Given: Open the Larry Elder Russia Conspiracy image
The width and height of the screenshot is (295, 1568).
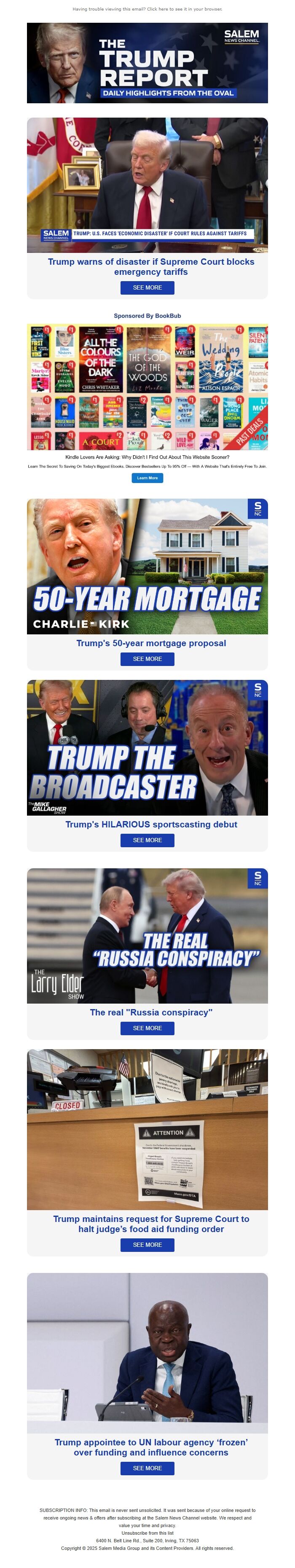Looking at the screenshot, I should pos(147,936).
